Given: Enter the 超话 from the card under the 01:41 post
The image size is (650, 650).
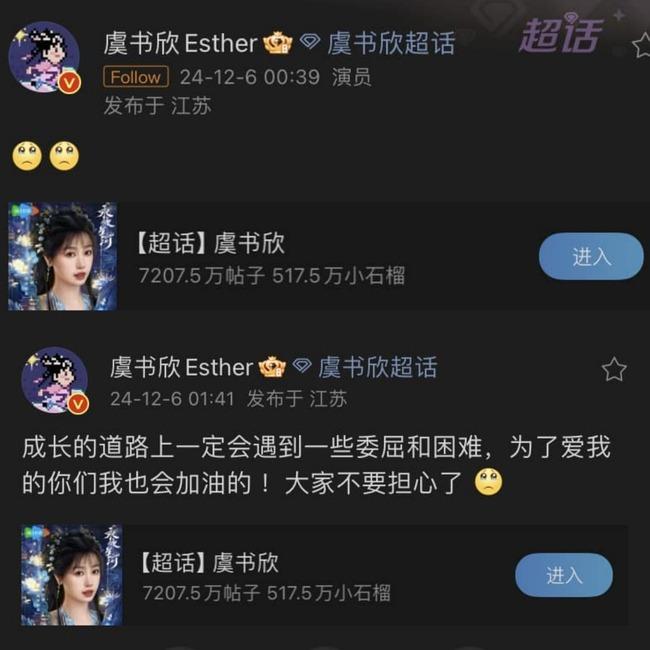Looking at the screenshot, I should pos(563,575).
